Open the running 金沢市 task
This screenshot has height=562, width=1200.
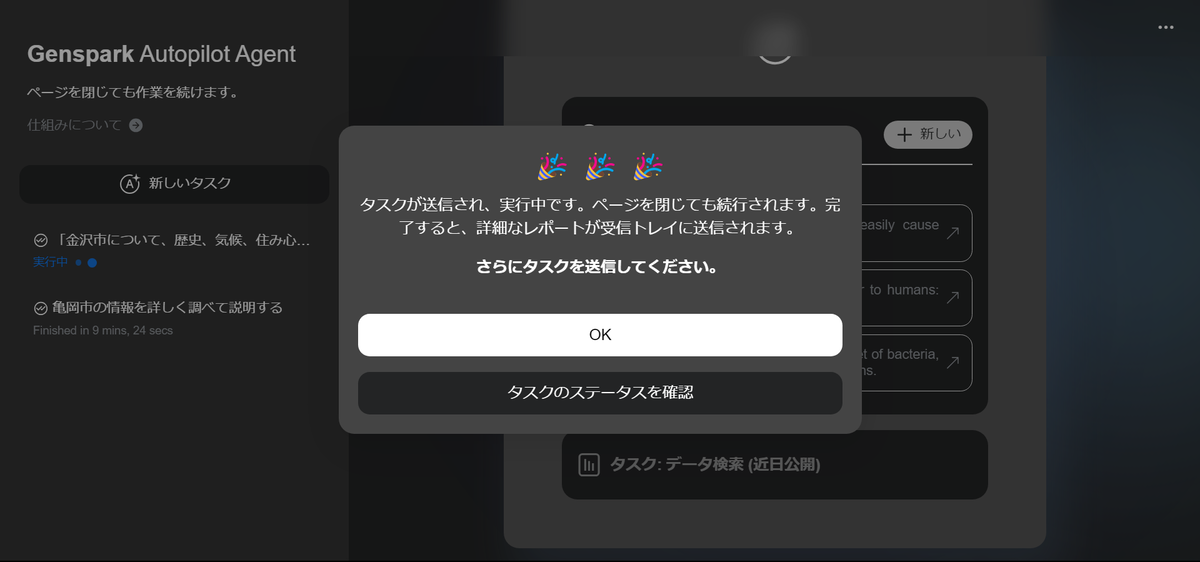coord(172,250)
